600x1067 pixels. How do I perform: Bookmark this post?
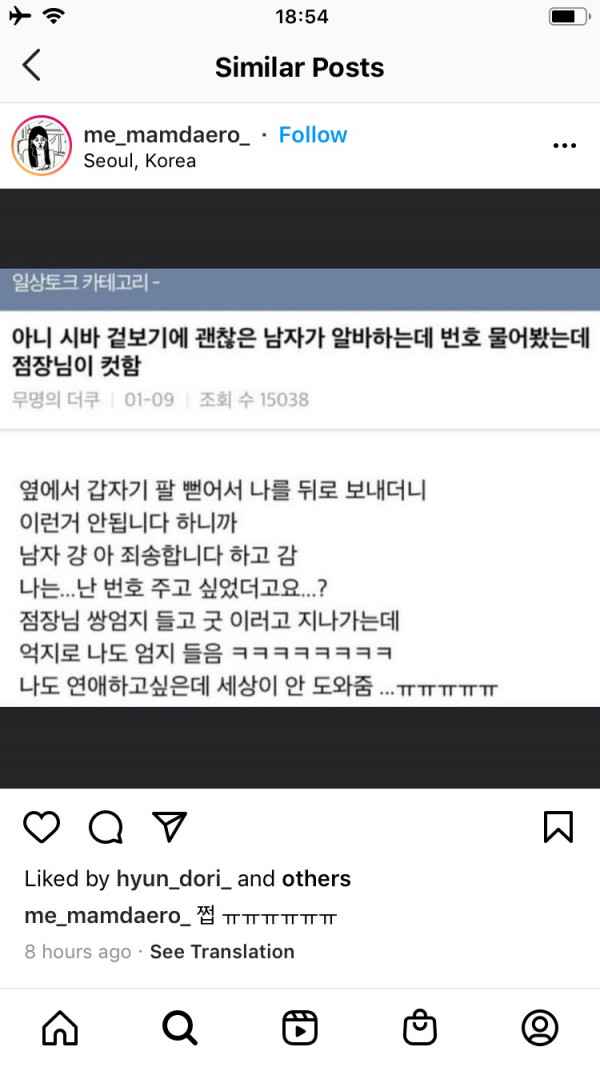coord(557,827)
